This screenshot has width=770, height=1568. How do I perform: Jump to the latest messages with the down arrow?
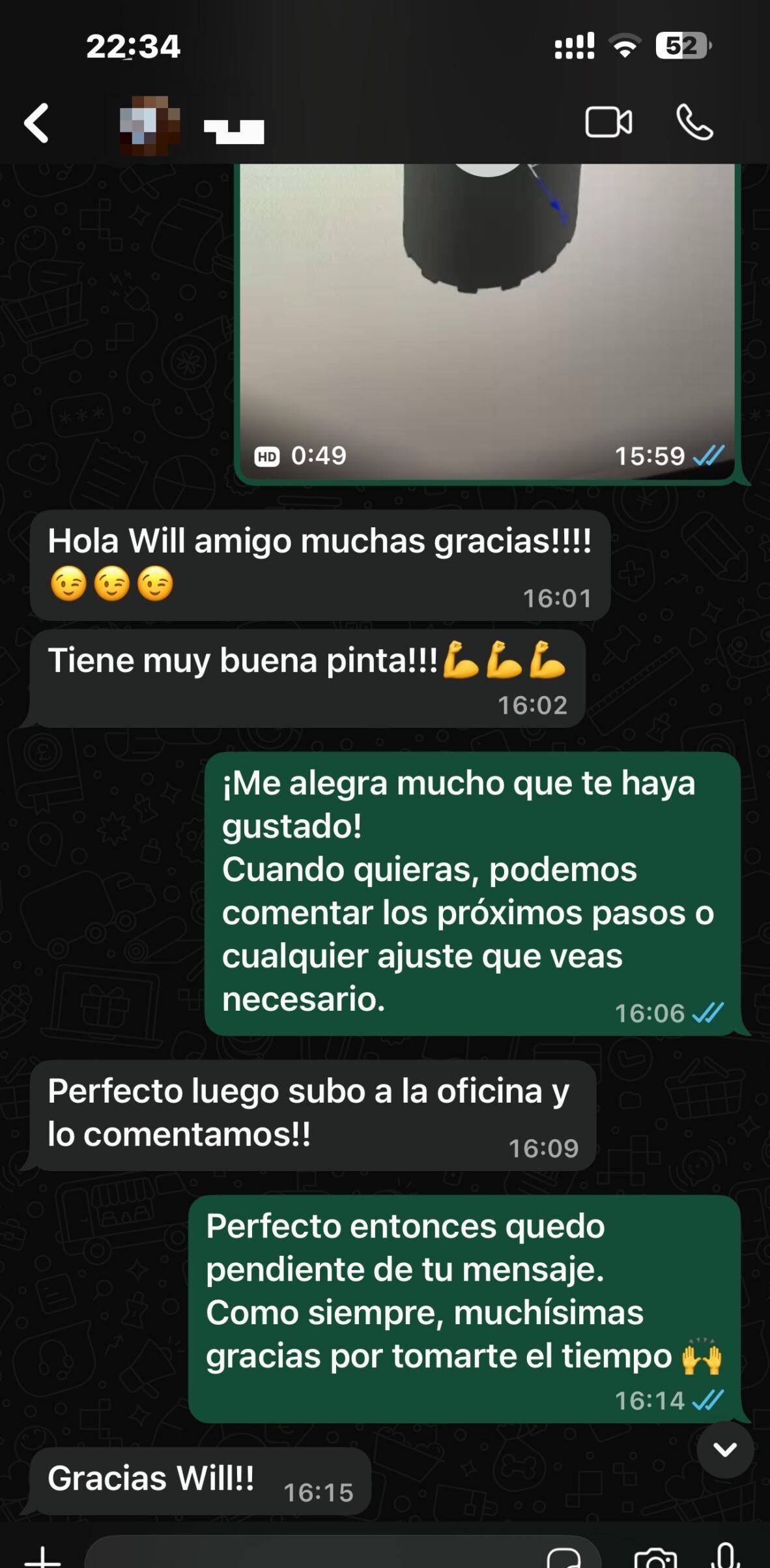click(x=725, y=1449)
